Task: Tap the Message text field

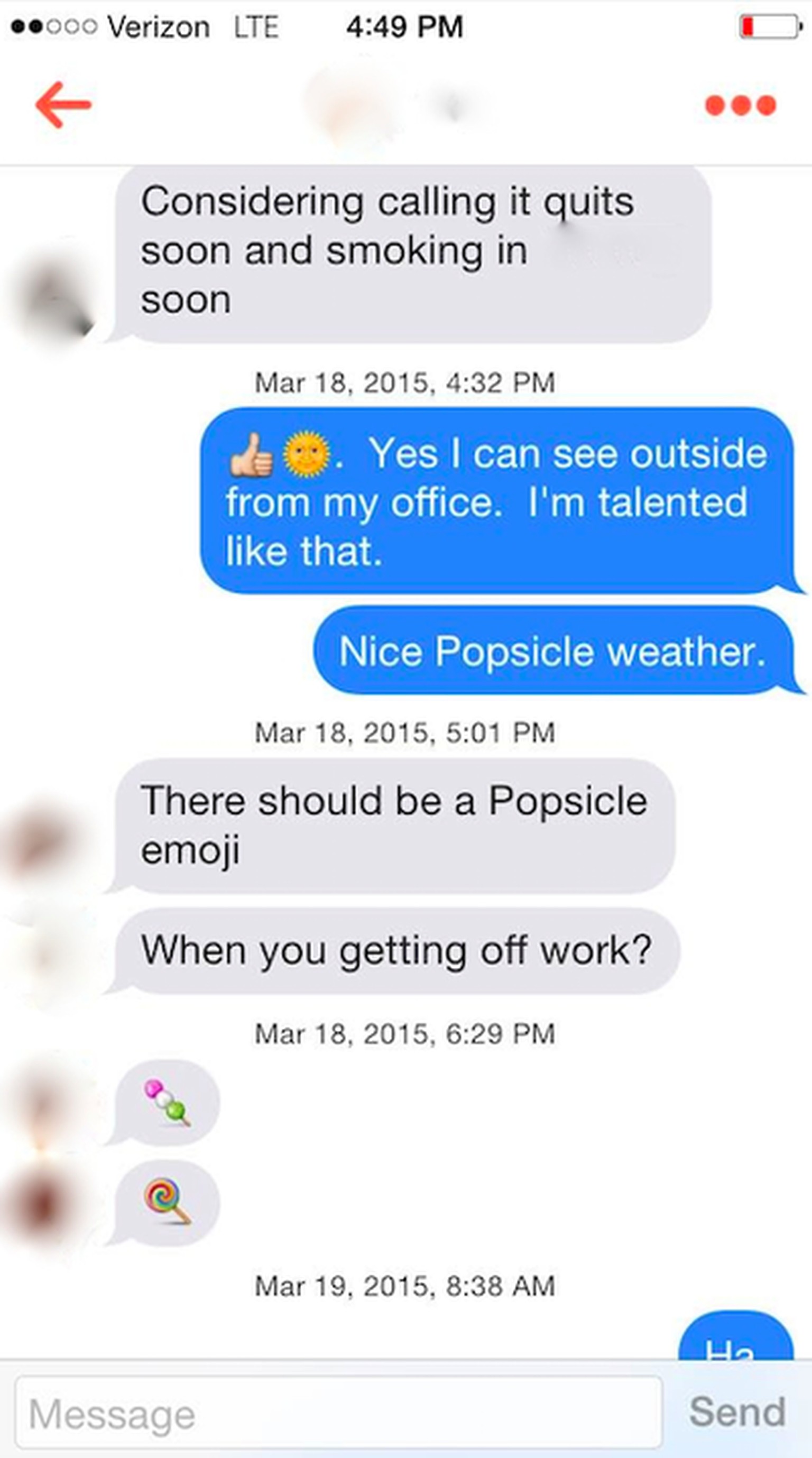Action: click(x=338, y=1413)
